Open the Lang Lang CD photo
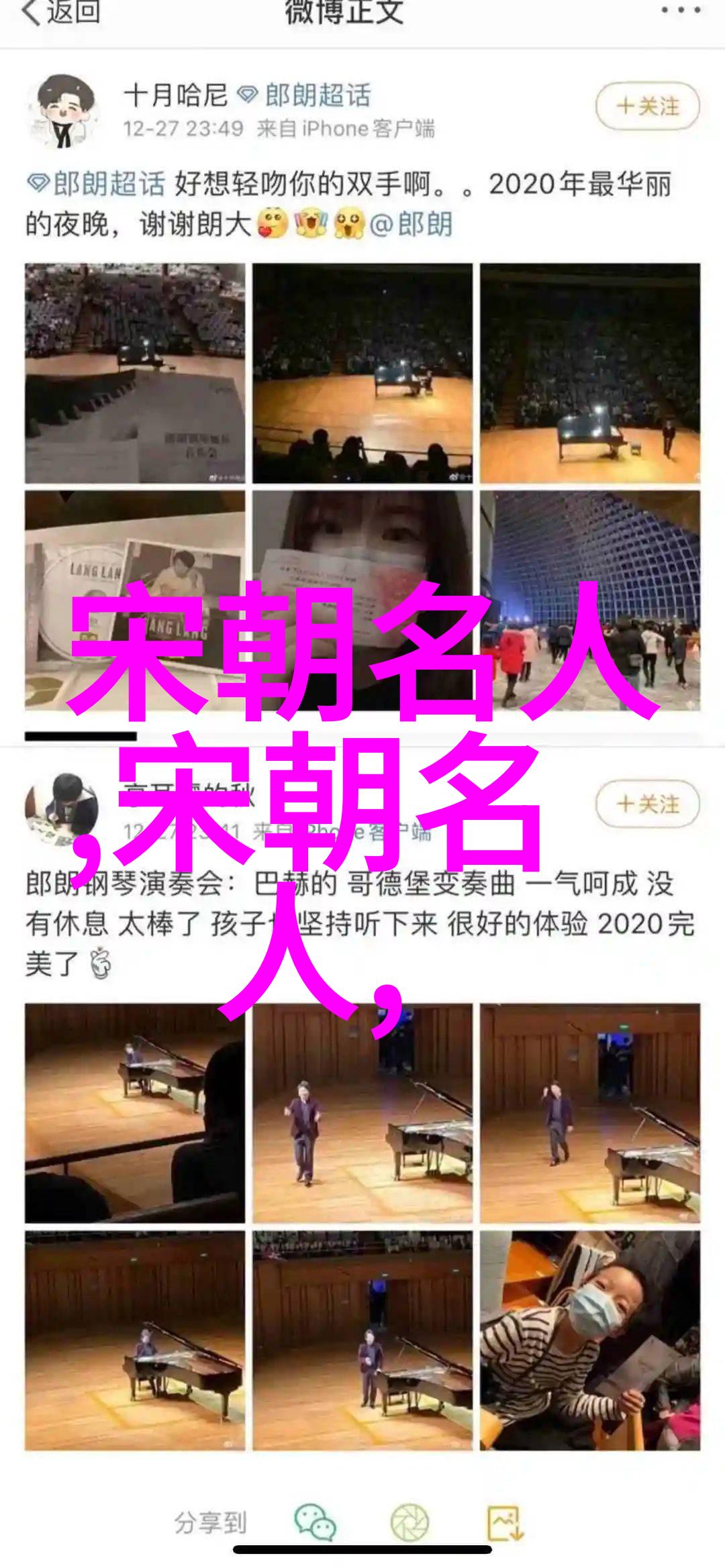 click(x=135, y=600)
